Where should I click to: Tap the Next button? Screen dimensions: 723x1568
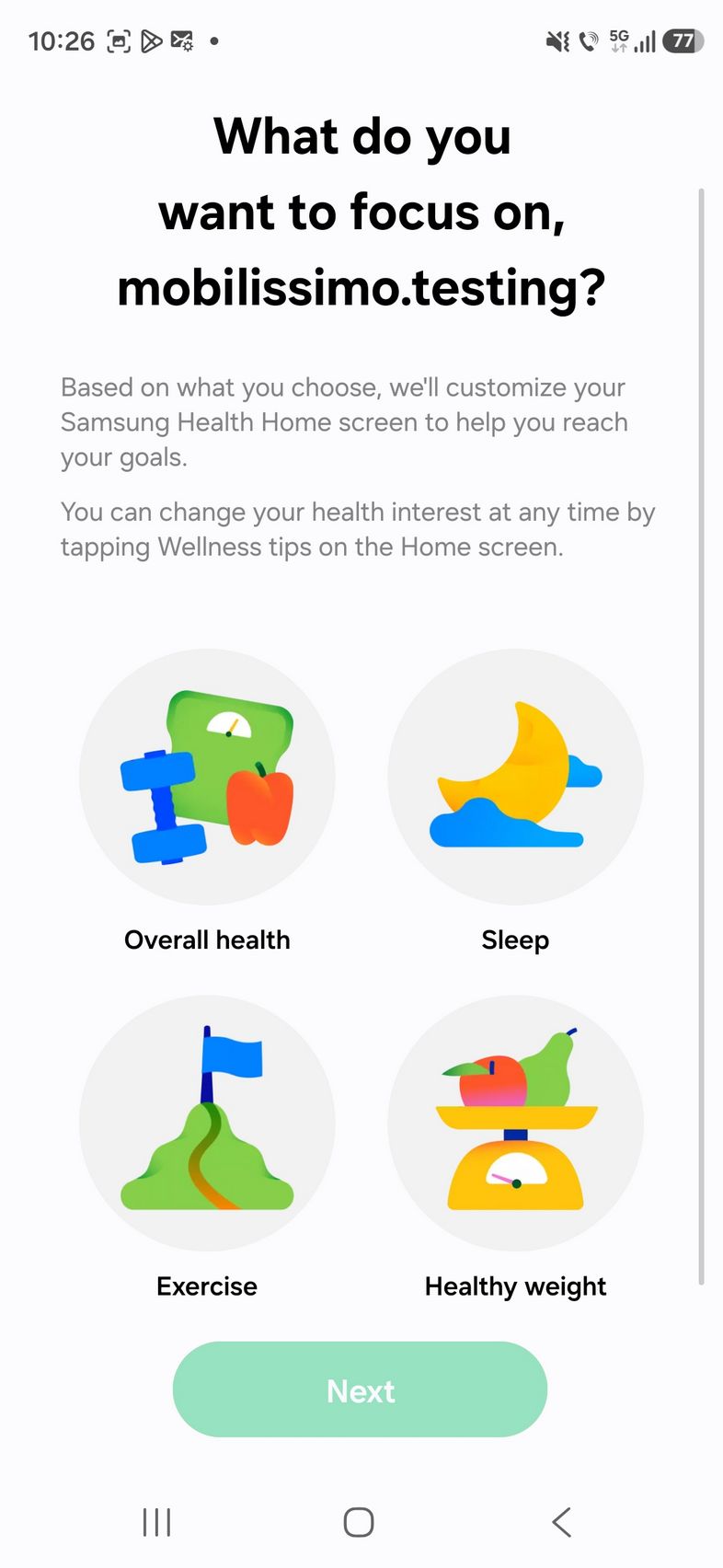[360, 1389]
